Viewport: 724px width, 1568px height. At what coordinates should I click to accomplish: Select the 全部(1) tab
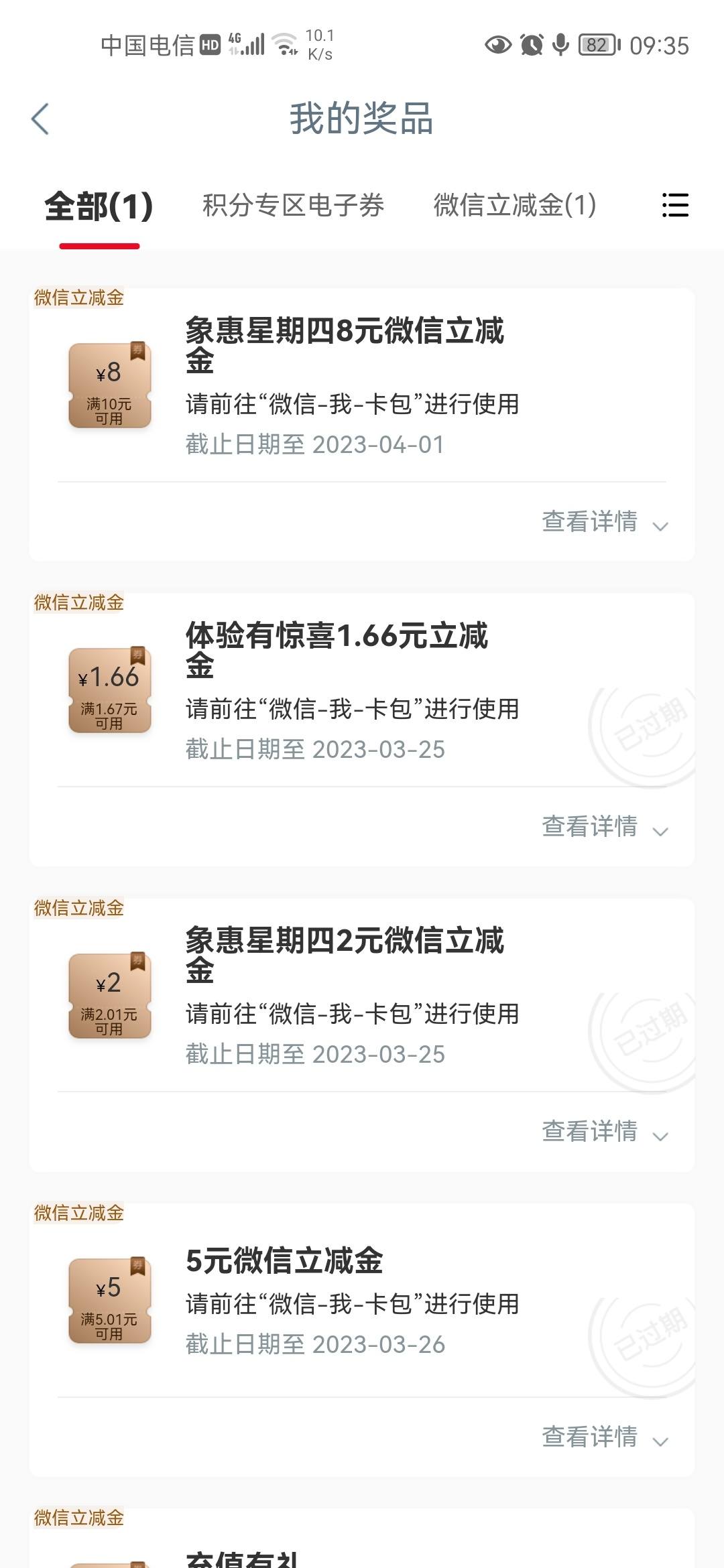[x=99, y=206]
